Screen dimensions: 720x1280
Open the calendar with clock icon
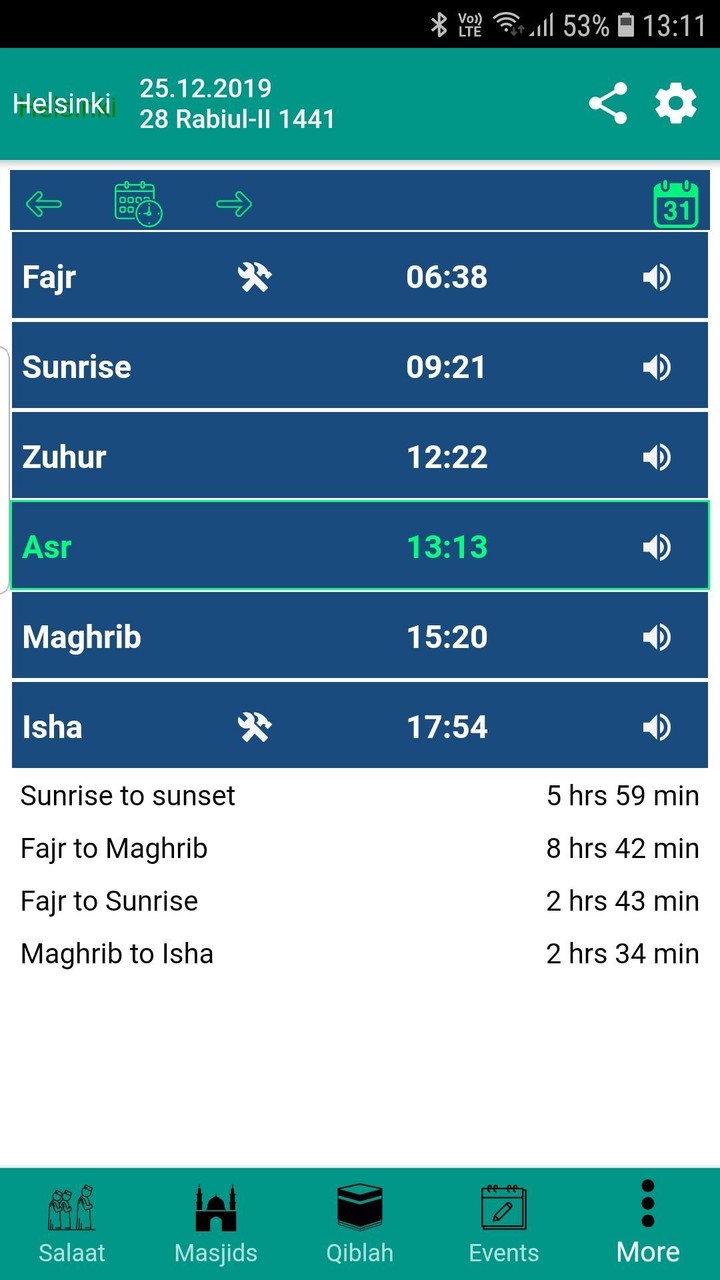138,204
